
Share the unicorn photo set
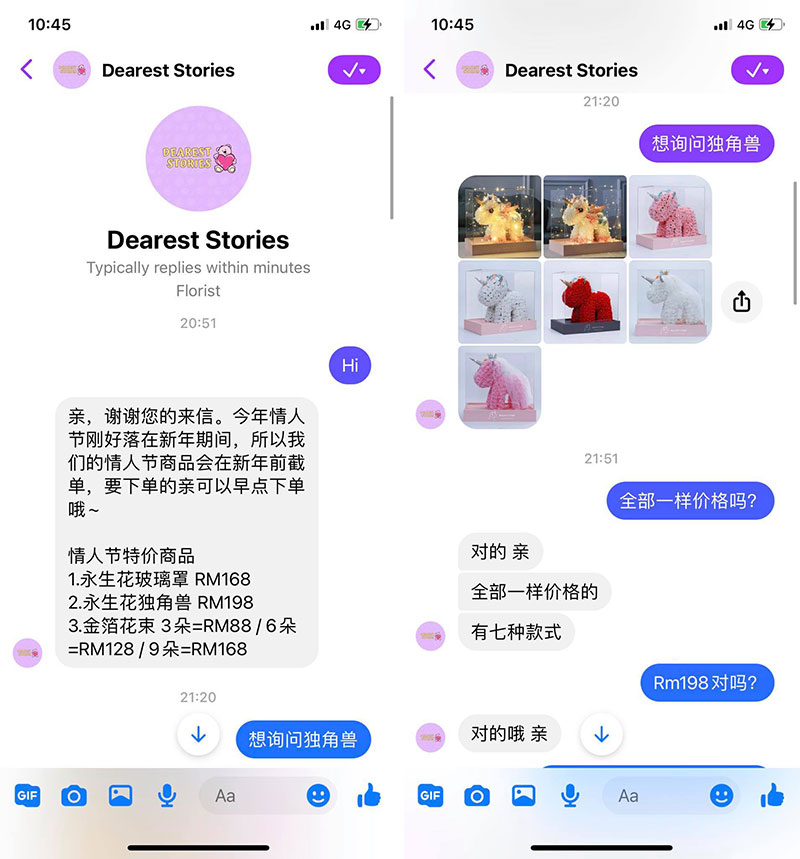(x=741, y=301)
